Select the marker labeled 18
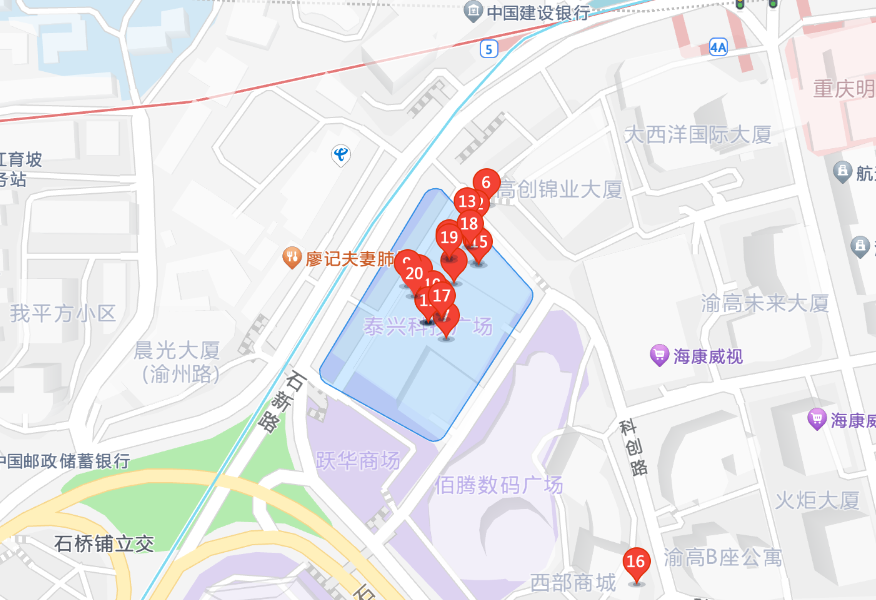The image size is (876, 600). [470, 224]
